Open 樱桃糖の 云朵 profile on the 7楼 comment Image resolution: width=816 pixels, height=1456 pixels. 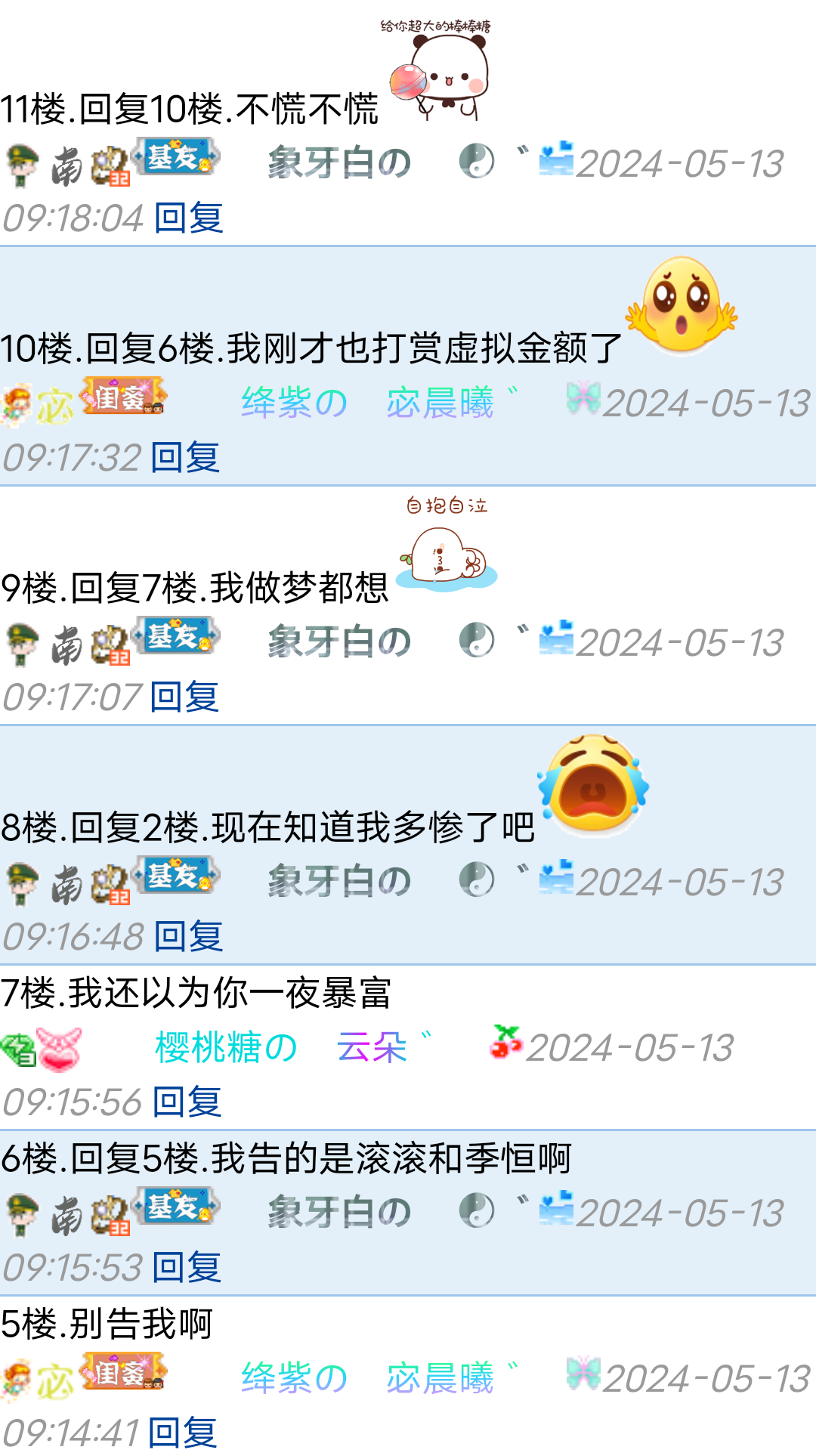[281, 1048]
